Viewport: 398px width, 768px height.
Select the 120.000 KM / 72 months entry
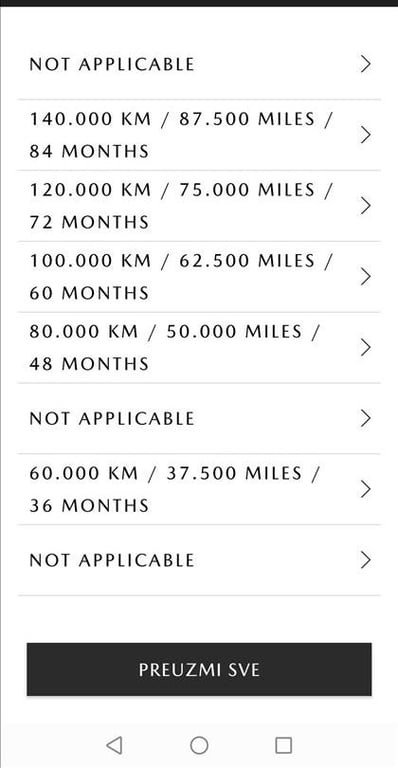[199, 206]
